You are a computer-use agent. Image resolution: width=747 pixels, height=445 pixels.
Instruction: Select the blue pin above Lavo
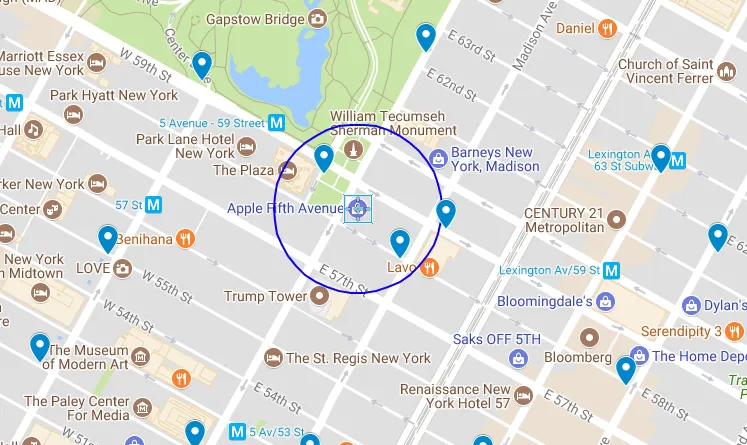click(400, 242)
